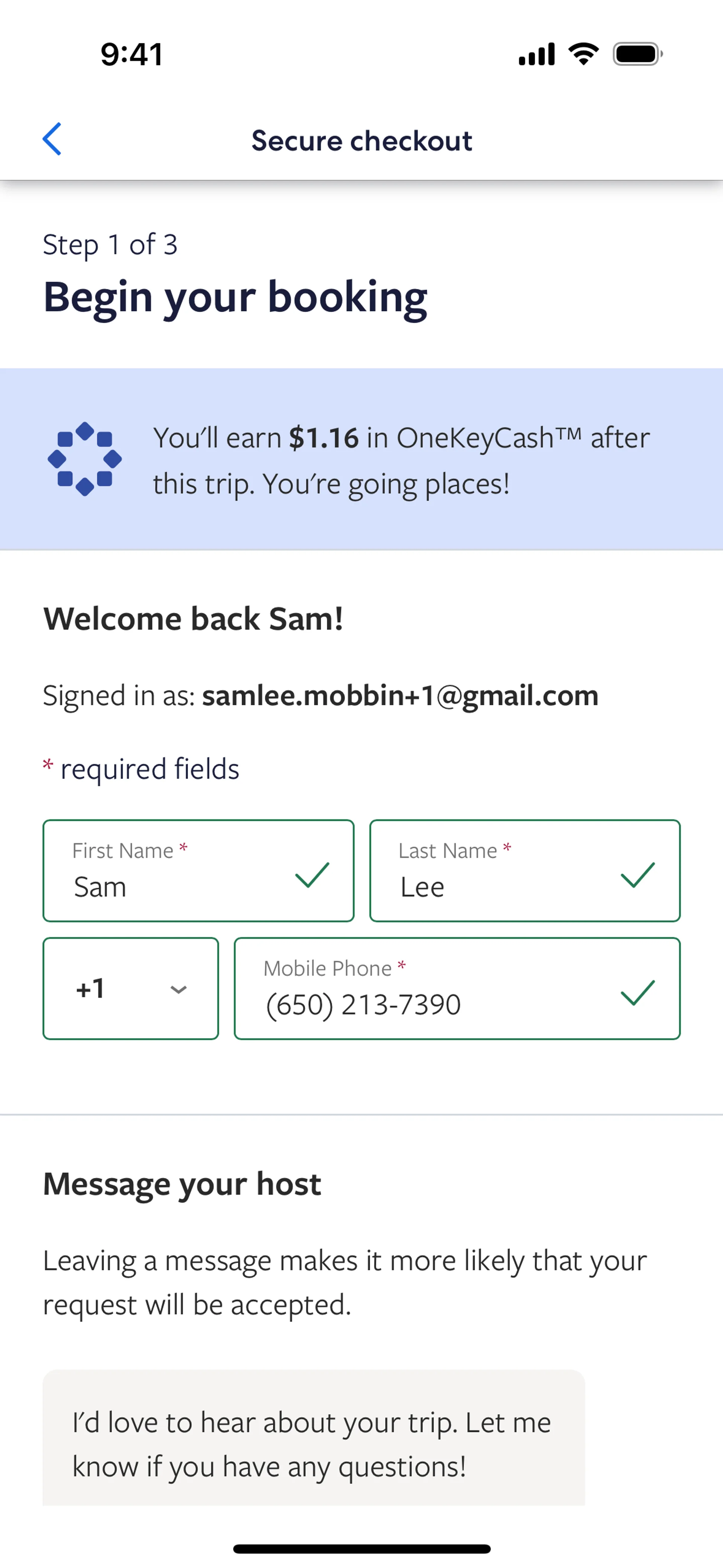Open the +1 country code dropdown
This screenshot has width=723, height=1568.
(x=130, y=988)
